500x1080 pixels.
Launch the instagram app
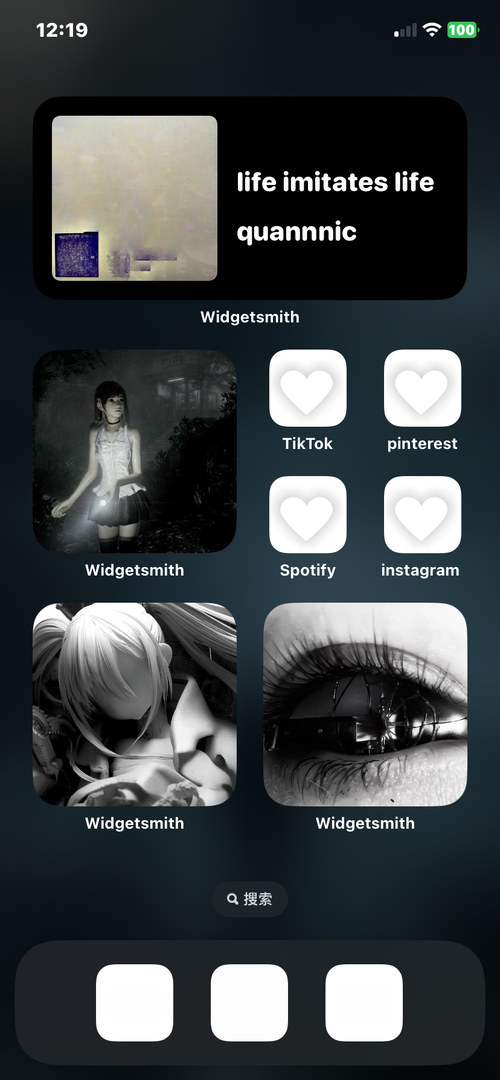[422, 515]
